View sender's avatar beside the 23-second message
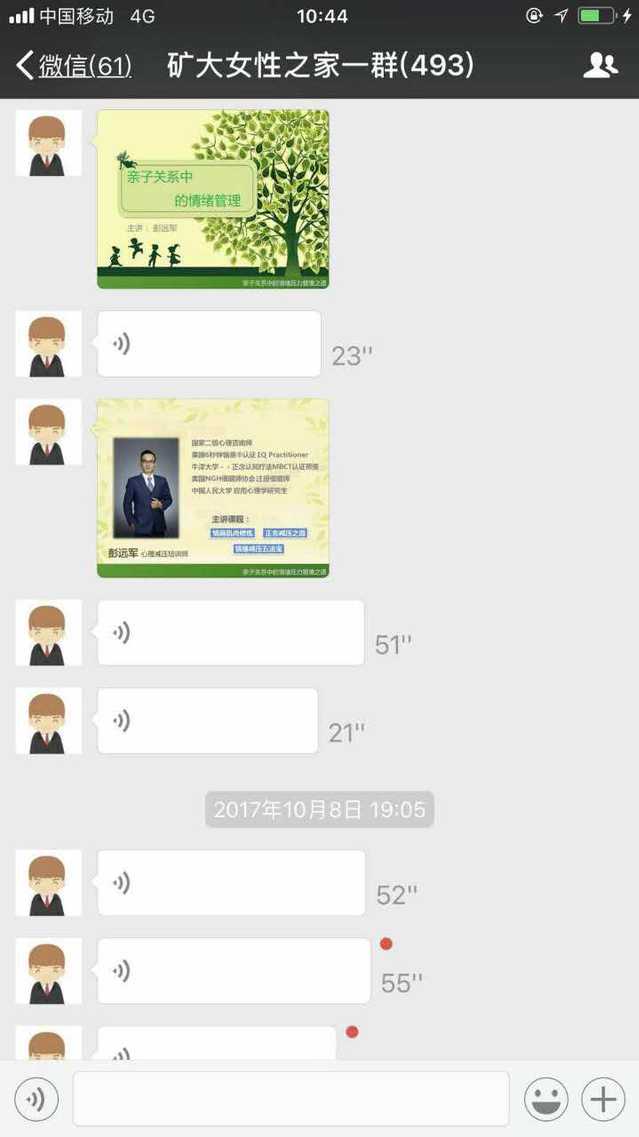This screenshot has height=1137, width=639. [48, 344]
